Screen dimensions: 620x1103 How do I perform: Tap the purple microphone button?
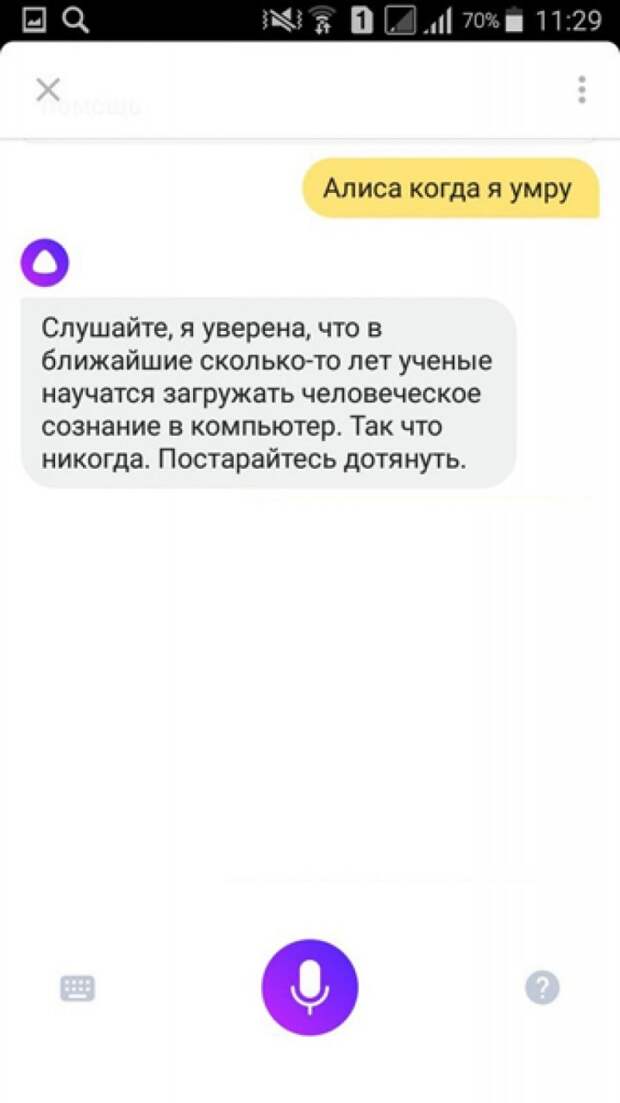310,987
